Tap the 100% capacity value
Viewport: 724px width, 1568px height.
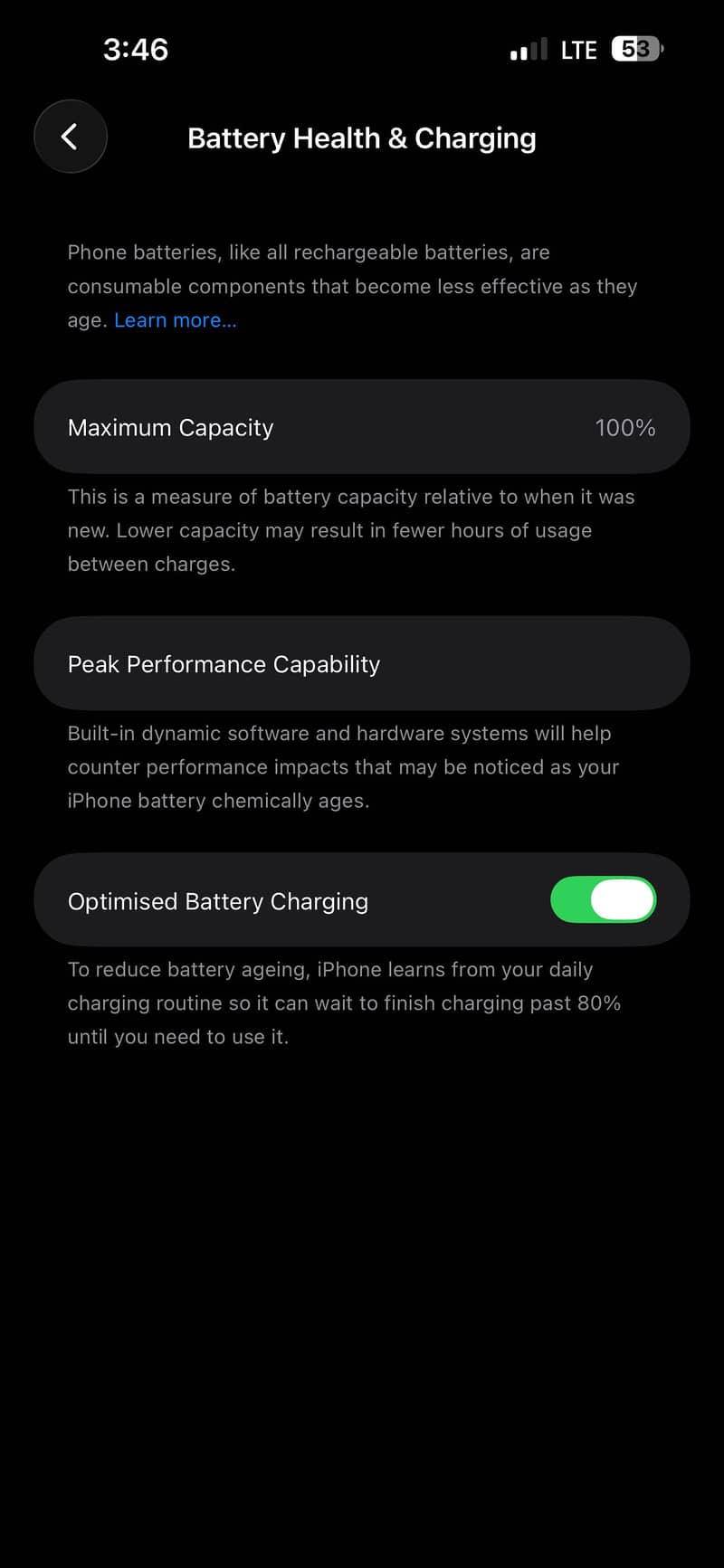(625, 427)
